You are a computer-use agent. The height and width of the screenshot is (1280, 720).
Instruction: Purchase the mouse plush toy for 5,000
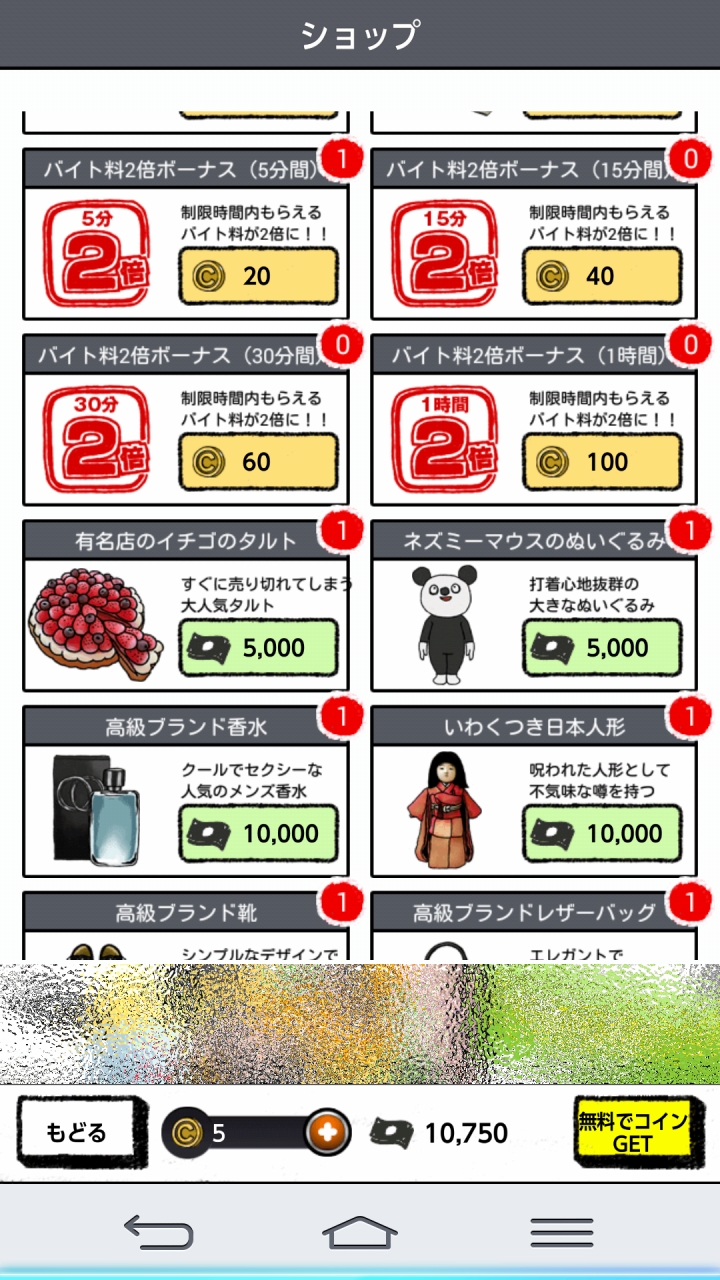pyautogui.click(x=602, y=648)
